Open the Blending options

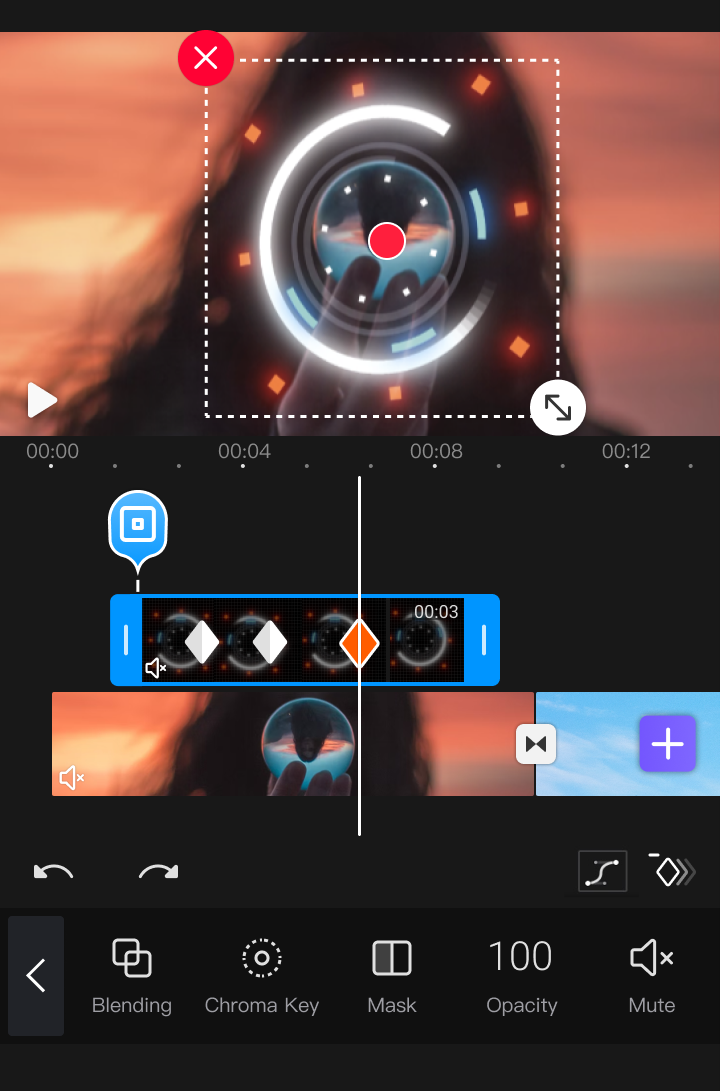132,976
